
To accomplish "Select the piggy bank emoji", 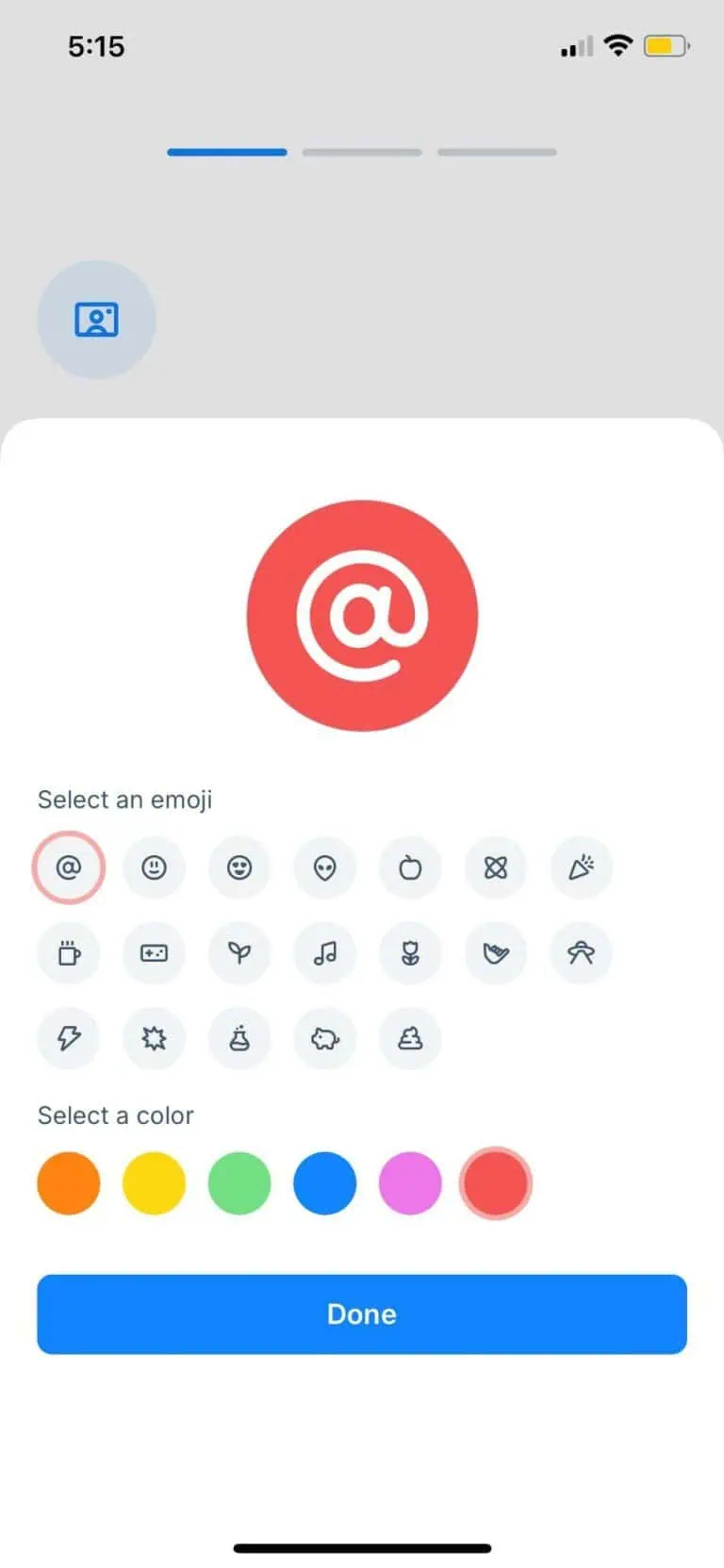I will (x=325, y=1039).
